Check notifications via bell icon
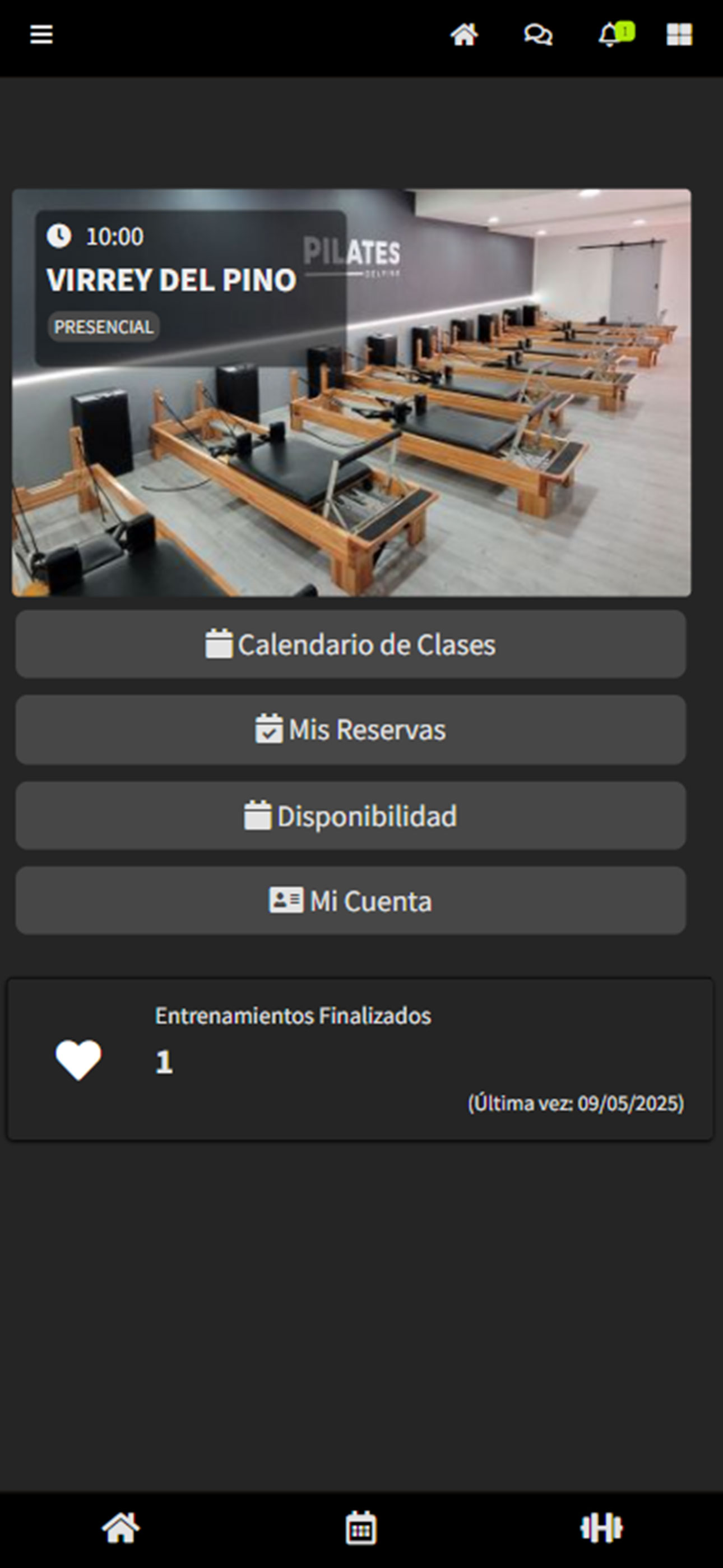The width and height of the screenshot is (723, 1568). tap(609, 35)
